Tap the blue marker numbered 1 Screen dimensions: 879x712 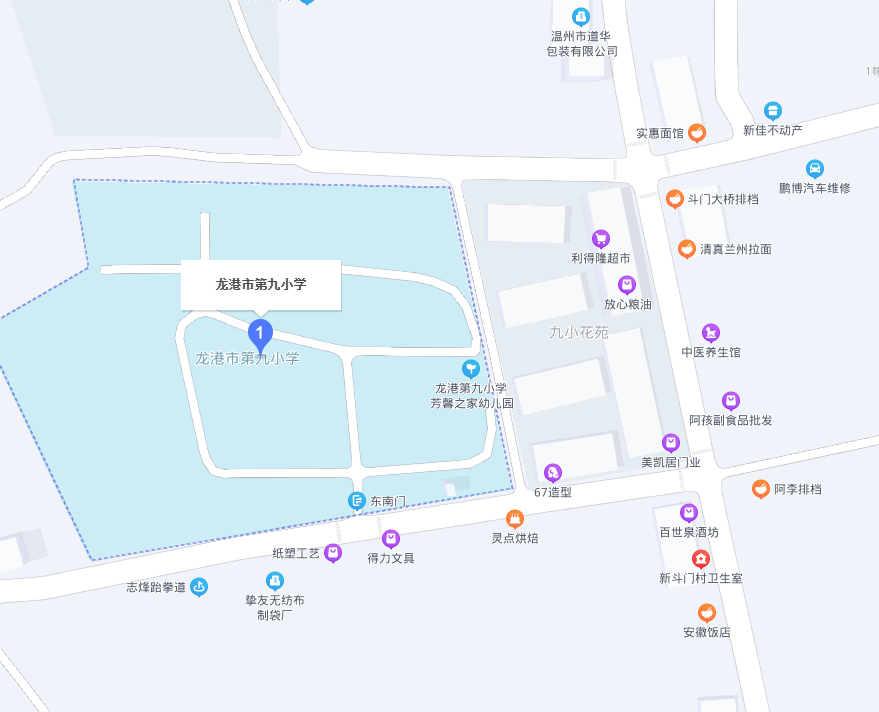(260, 333)
